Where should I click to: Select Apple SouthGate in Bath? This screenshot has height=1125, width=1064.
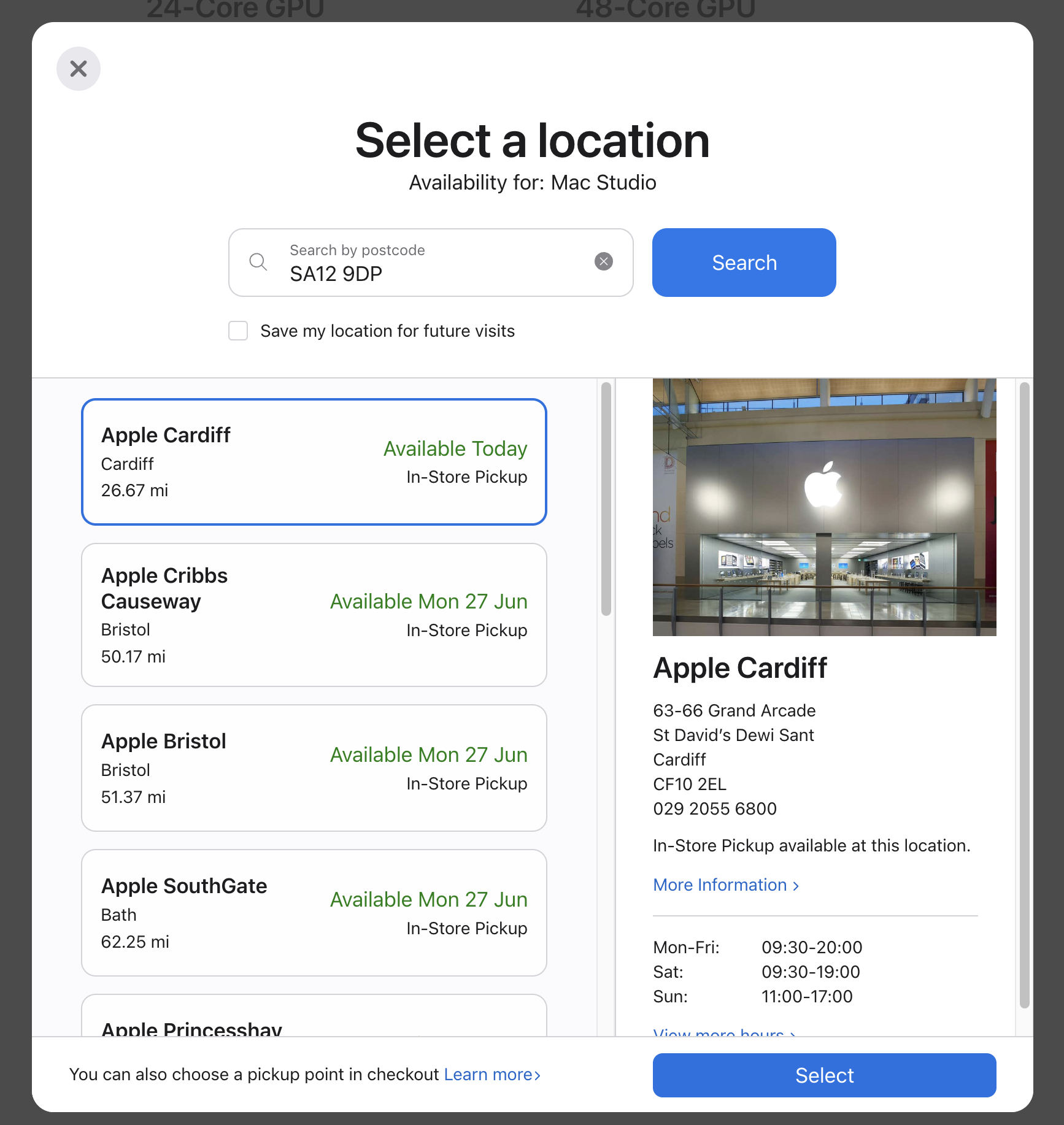pyautogui.click(x=314, y=913)
